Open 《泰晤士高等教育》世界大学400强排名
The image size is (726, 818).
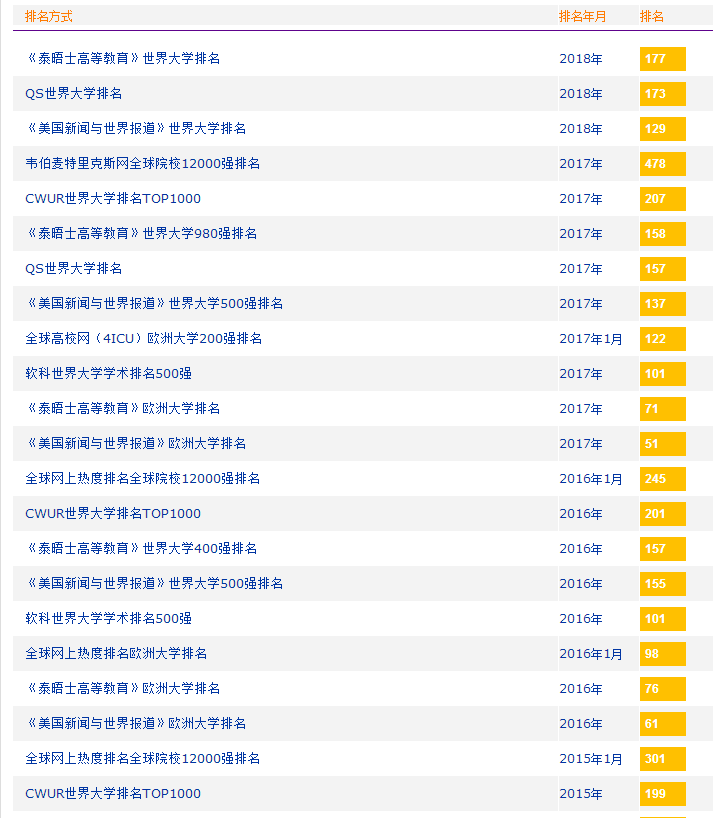pyautogui.click(x=141, y=549)
